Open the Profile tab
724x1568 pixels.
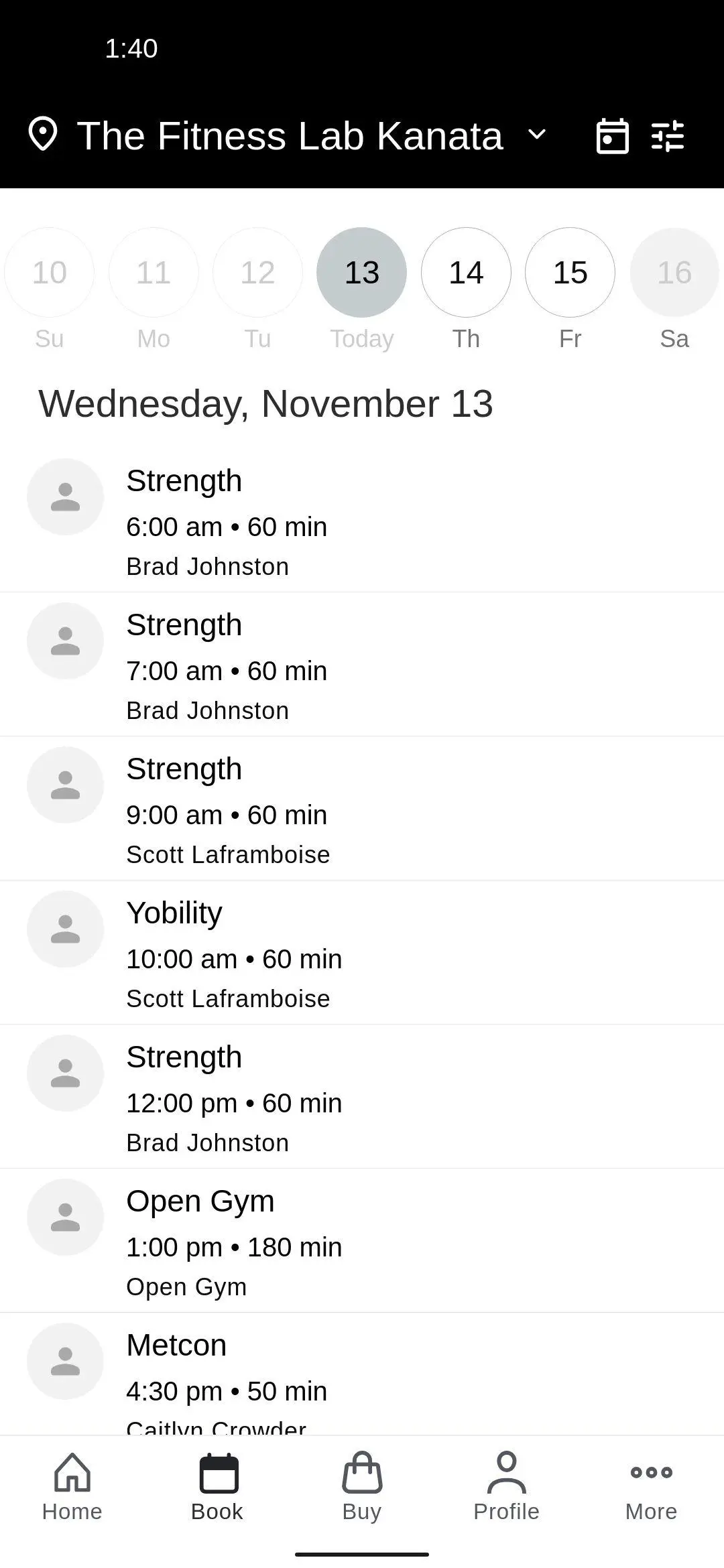(x=506, y=1488)
